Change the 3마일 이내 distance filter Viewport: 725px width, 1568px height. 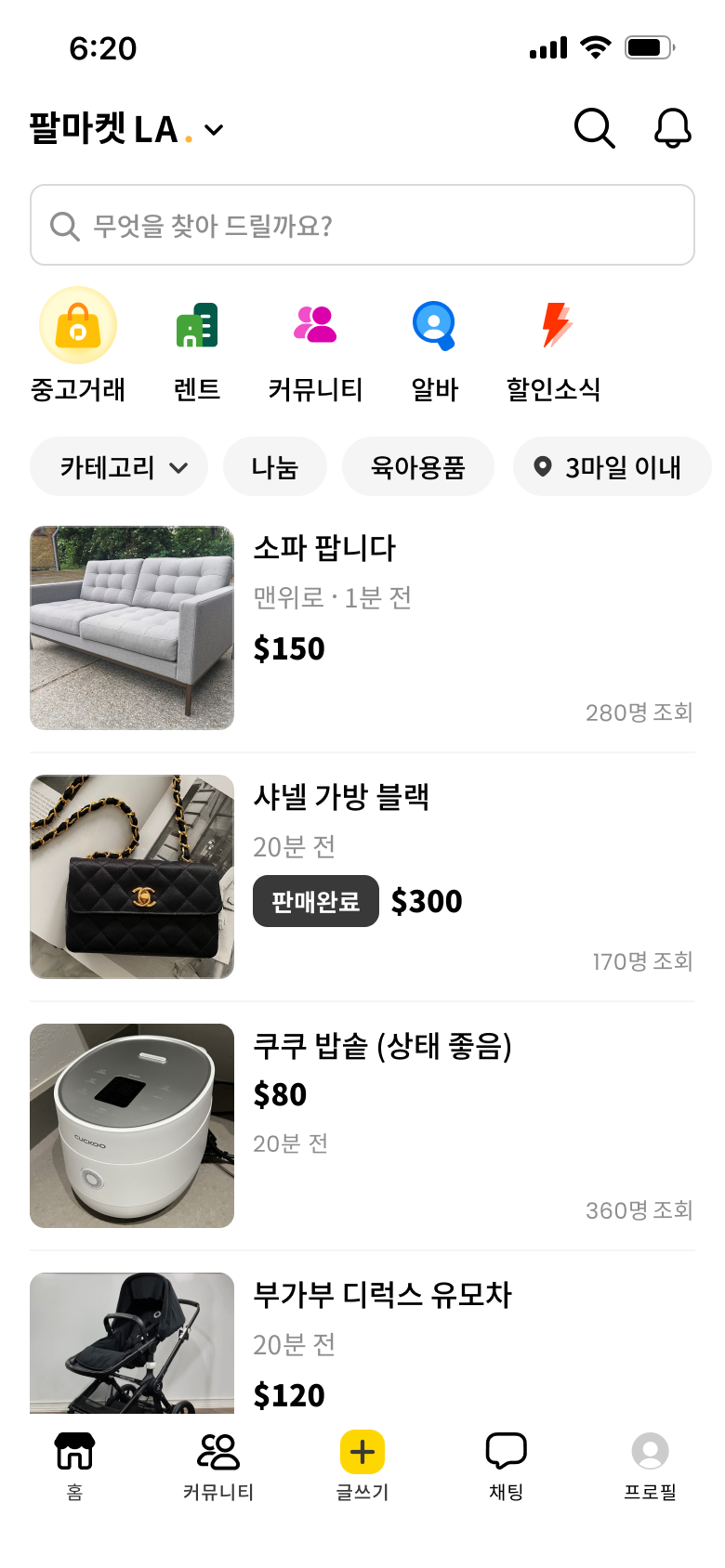pos(612,467)
